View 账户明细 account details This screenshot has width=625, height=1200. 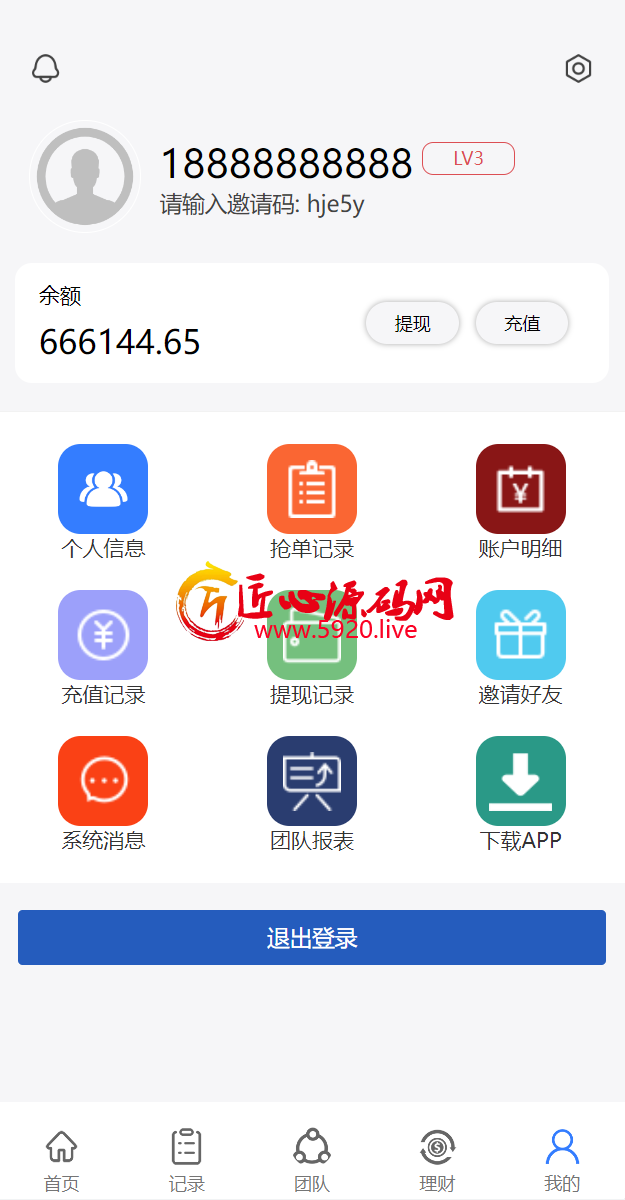[521, 490]
